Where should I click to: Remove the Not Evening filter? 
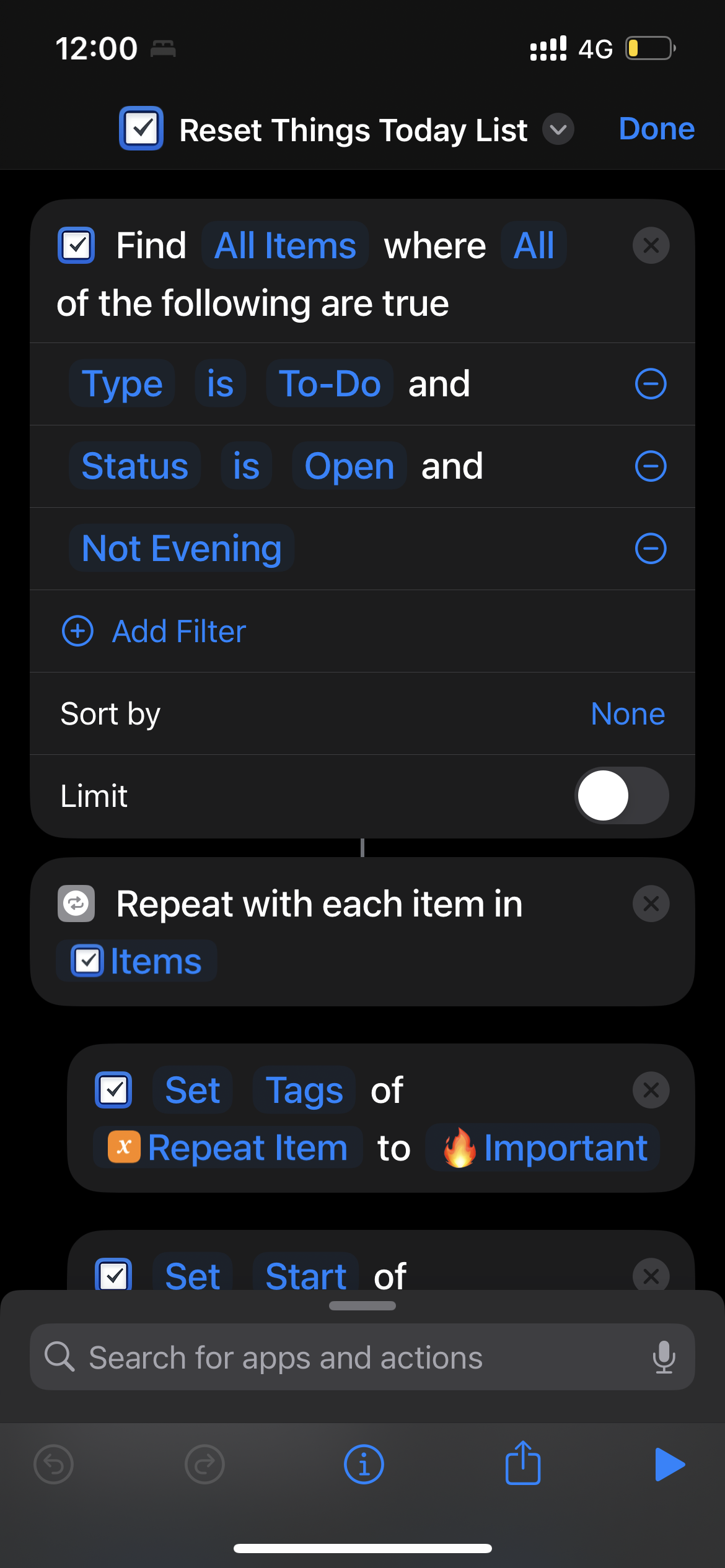pyautogui.click(x=651, y=549)
